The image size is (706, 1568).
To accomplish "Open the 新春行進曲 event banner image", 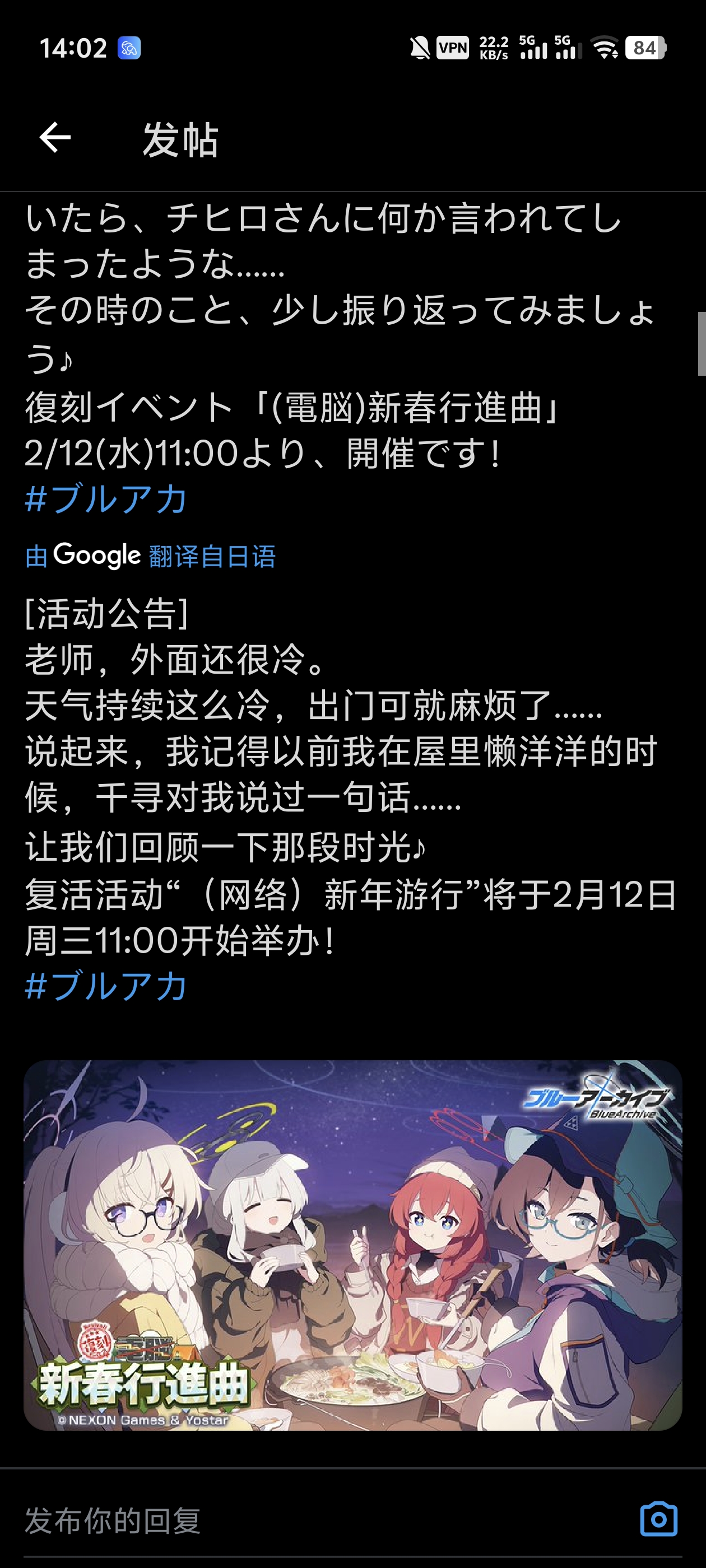I will point(352,1245).
